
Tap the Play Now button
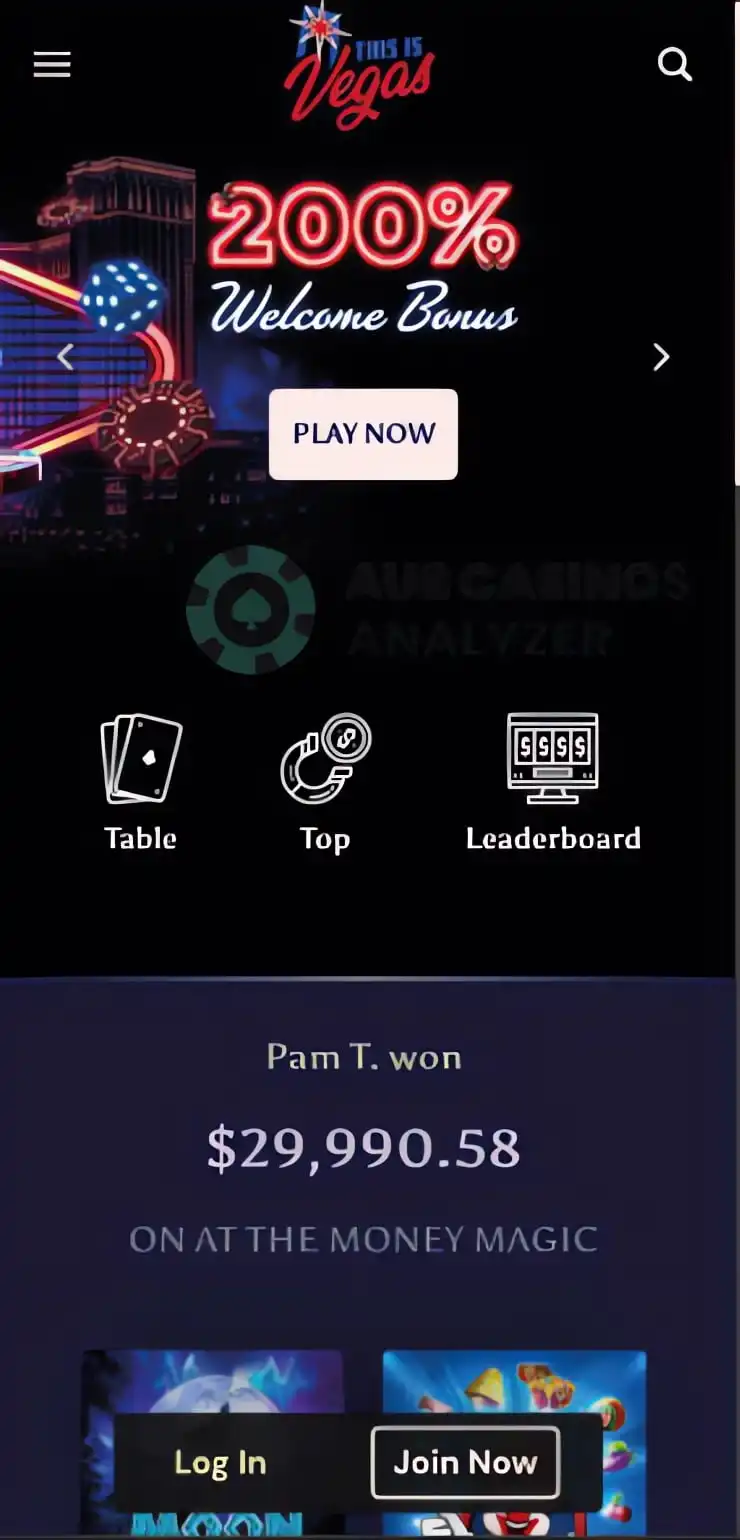coord(363,434)
